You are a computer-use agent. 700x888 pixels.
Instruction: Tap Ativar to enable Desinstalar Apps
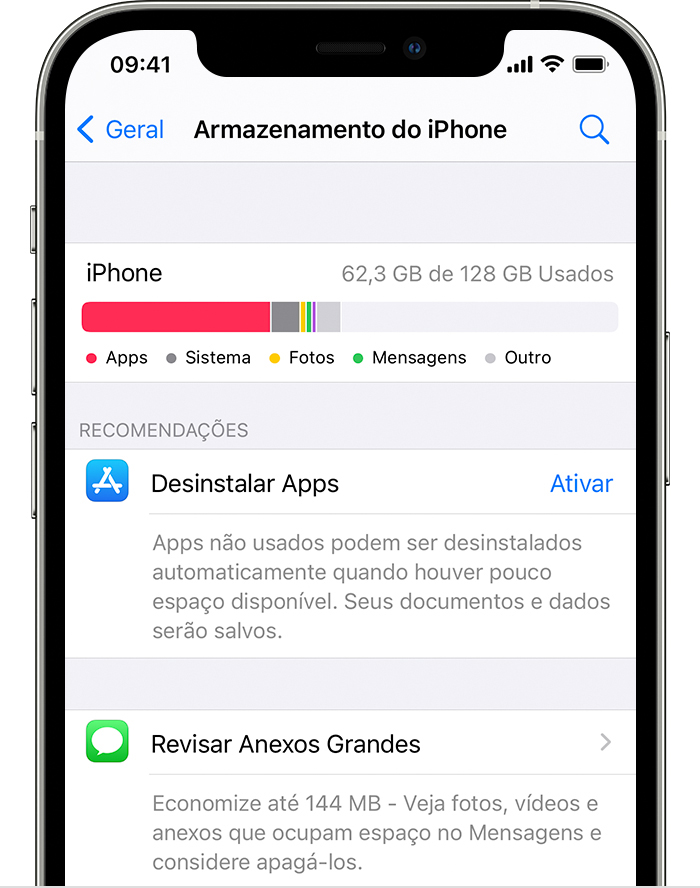581,484
